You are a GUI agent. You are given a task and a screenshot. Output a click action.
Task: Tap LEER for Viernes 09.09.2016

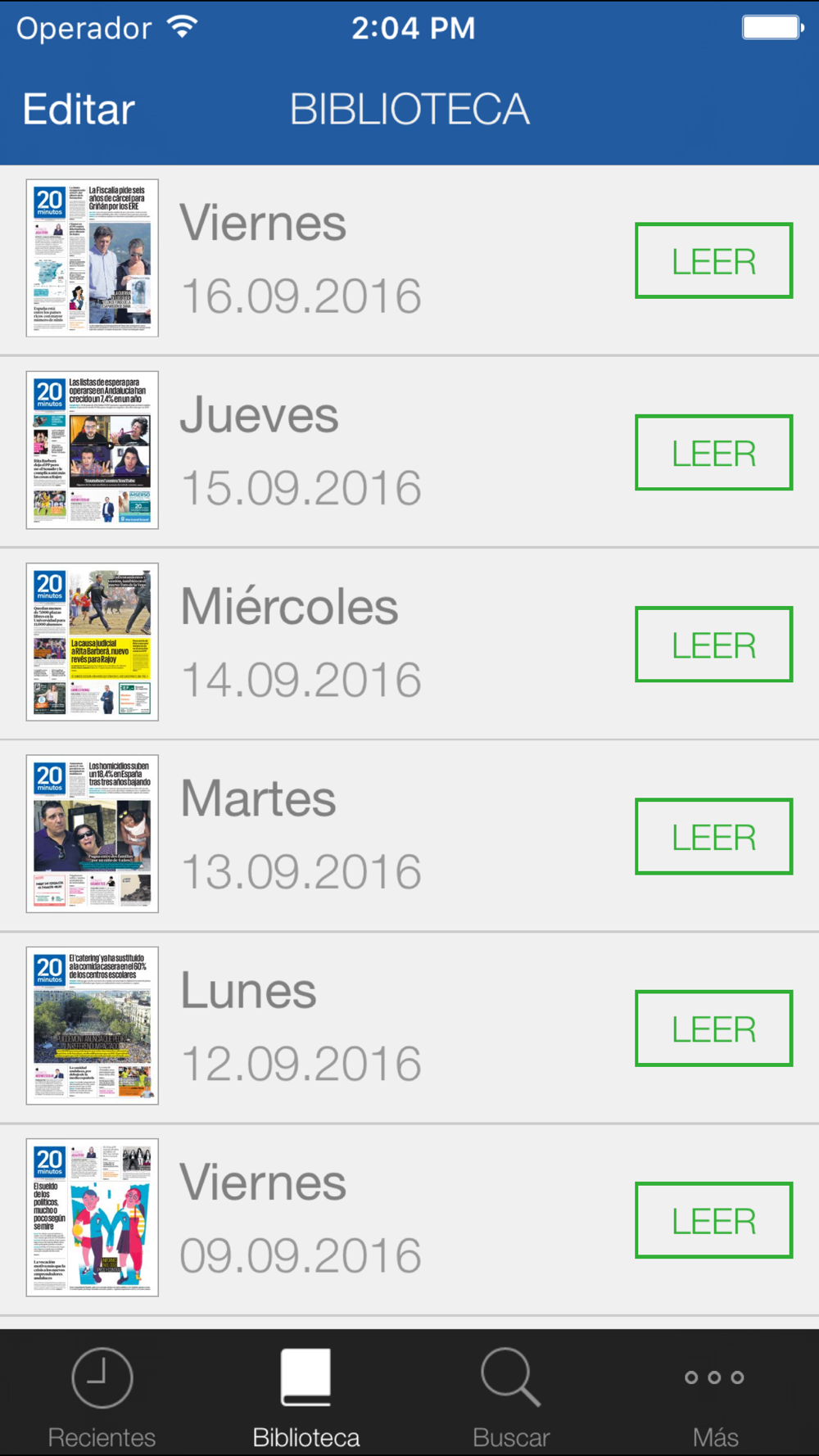713,1220
